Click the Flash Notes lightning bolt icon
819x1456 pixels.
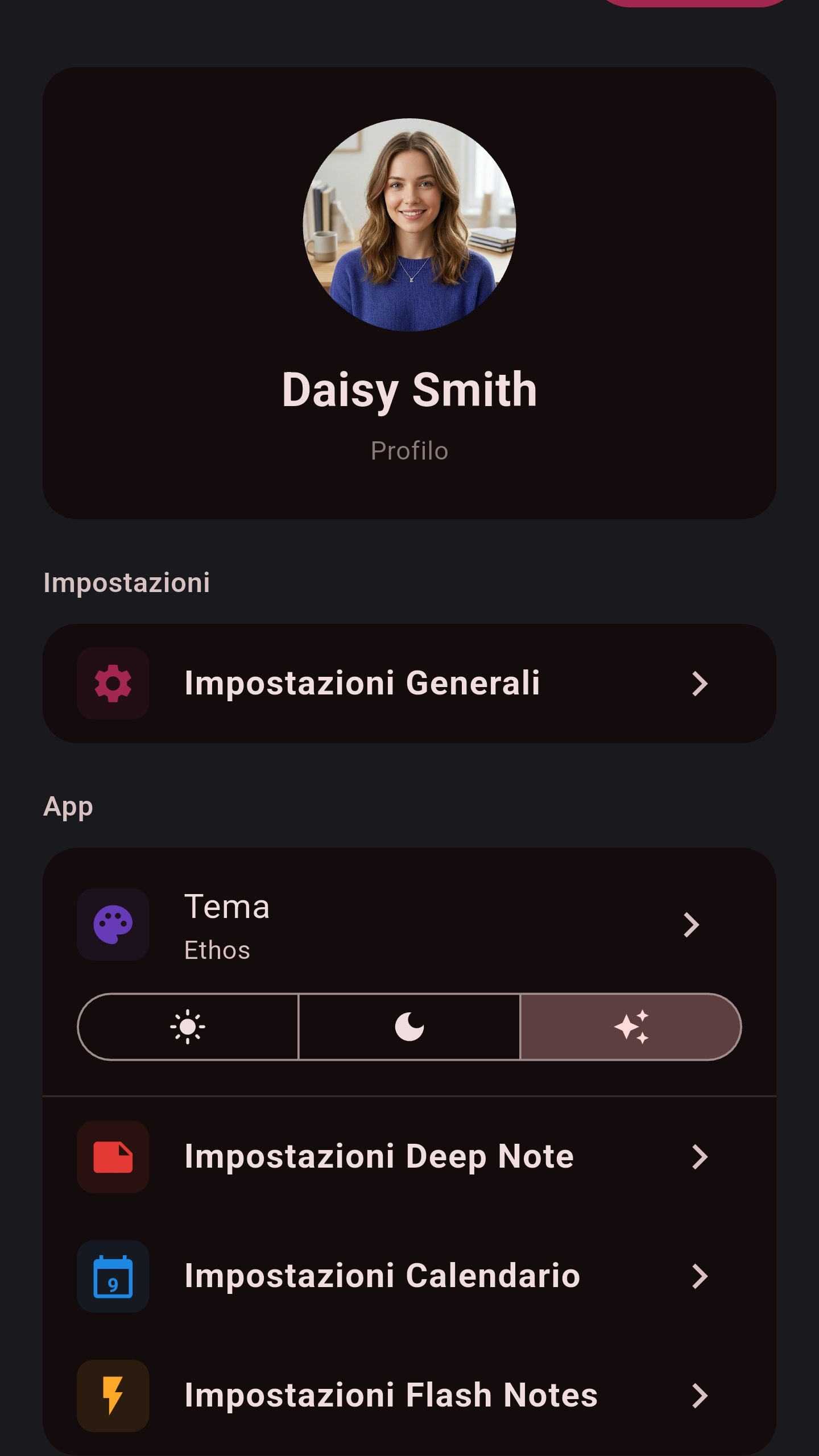[x=113, y=1395]
